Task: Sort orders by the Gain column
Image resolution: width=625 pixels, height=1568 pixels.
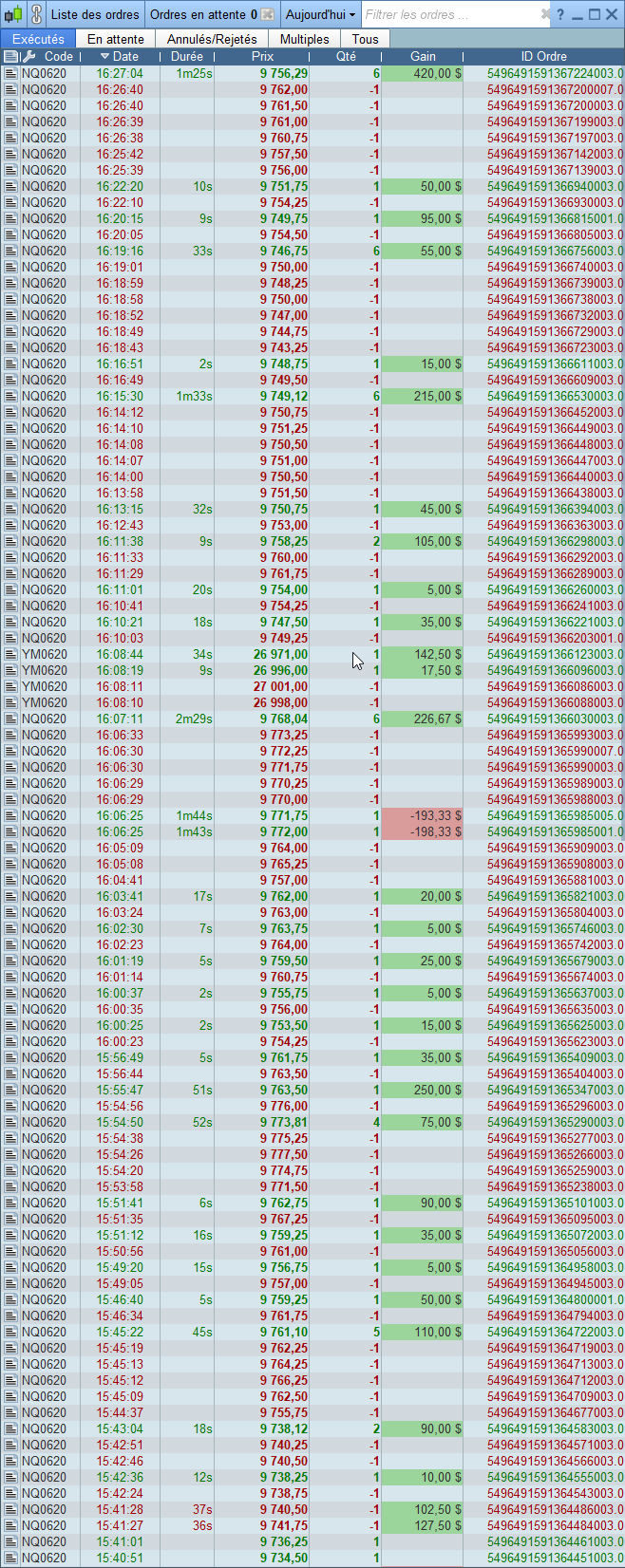Action: 423,56
